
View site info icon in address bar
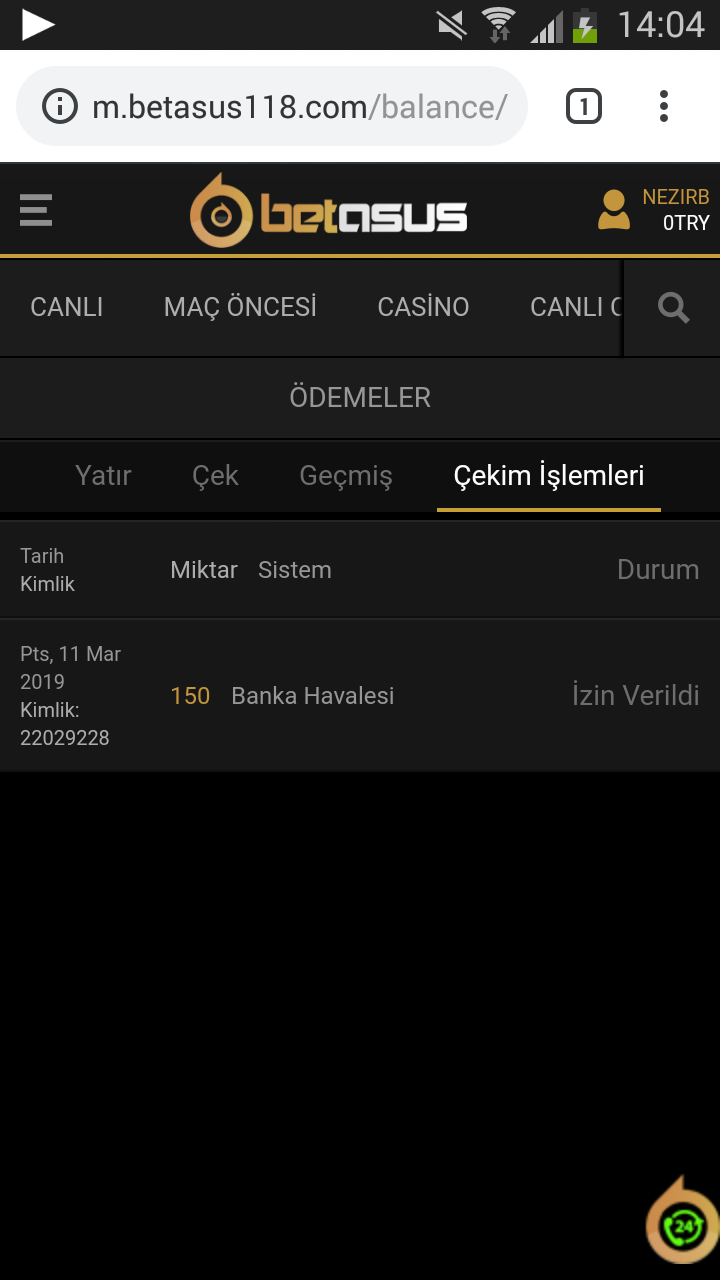(x=60, y=106)
